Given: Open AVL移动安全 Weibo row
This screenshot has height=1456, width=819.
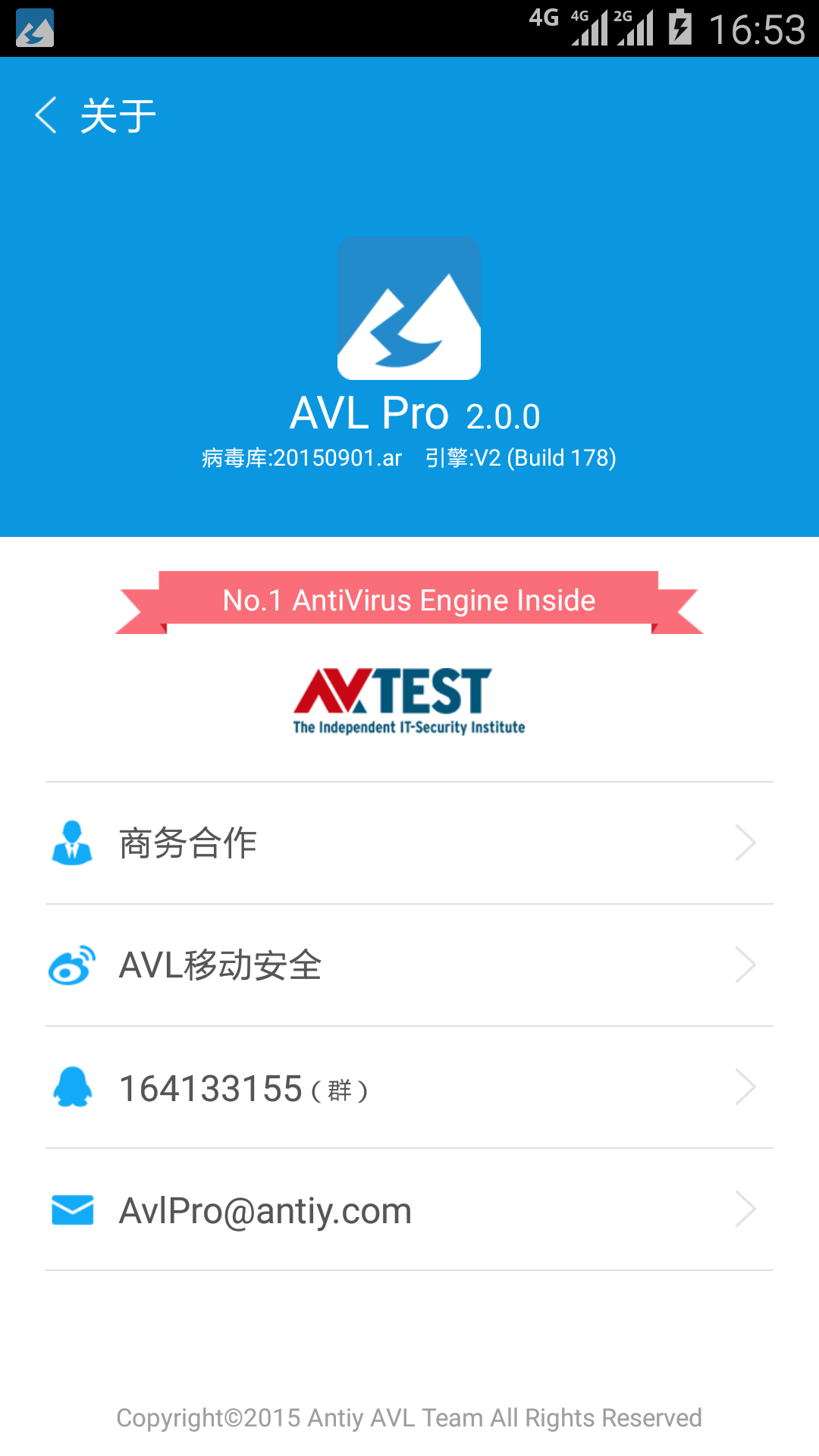Looking at the screenshot, I should pyautogui.click(x=409, y=965).
